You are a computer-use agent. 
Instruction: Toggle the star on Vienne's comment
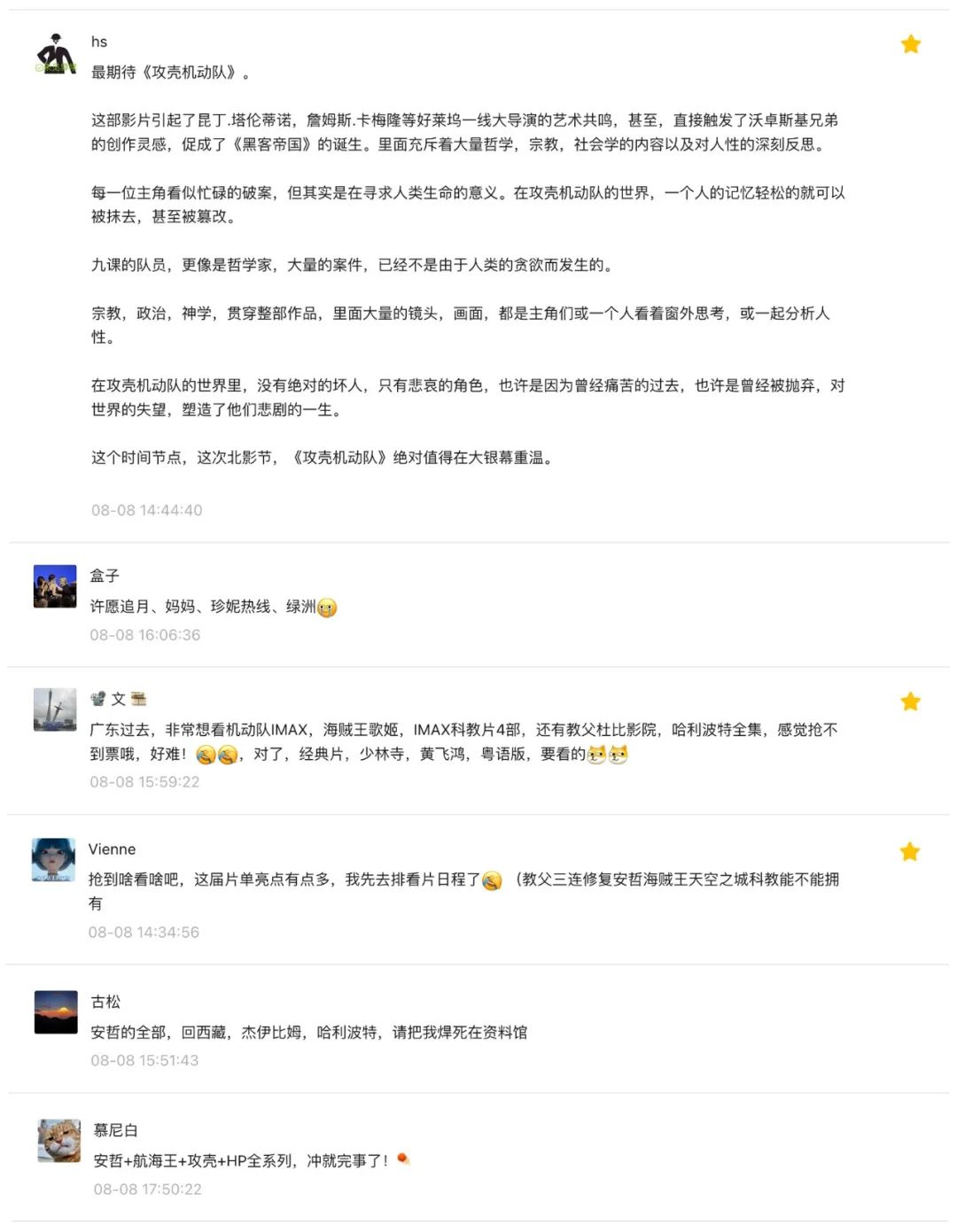click(x=909, y=852)
